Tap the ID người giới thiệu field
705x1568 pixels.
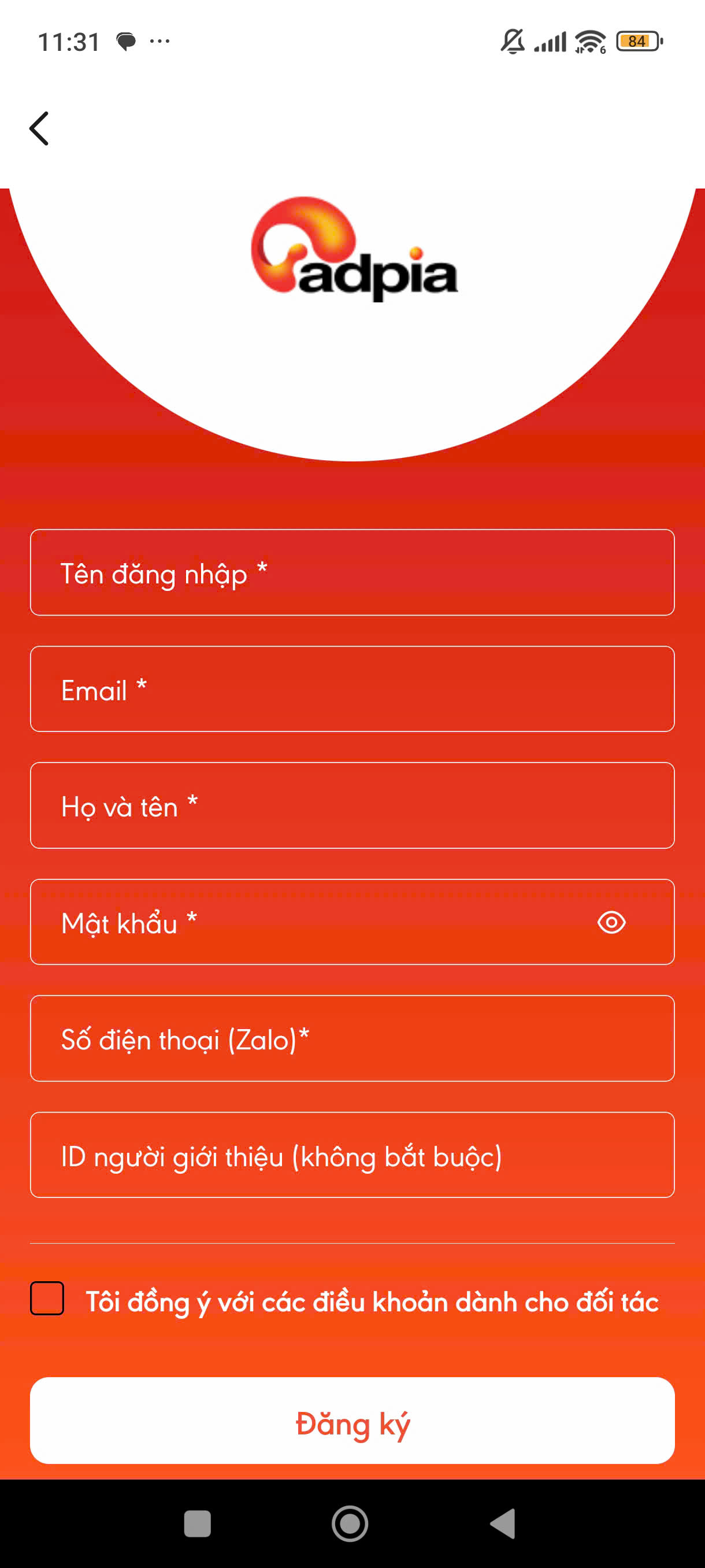[352, 1155]
